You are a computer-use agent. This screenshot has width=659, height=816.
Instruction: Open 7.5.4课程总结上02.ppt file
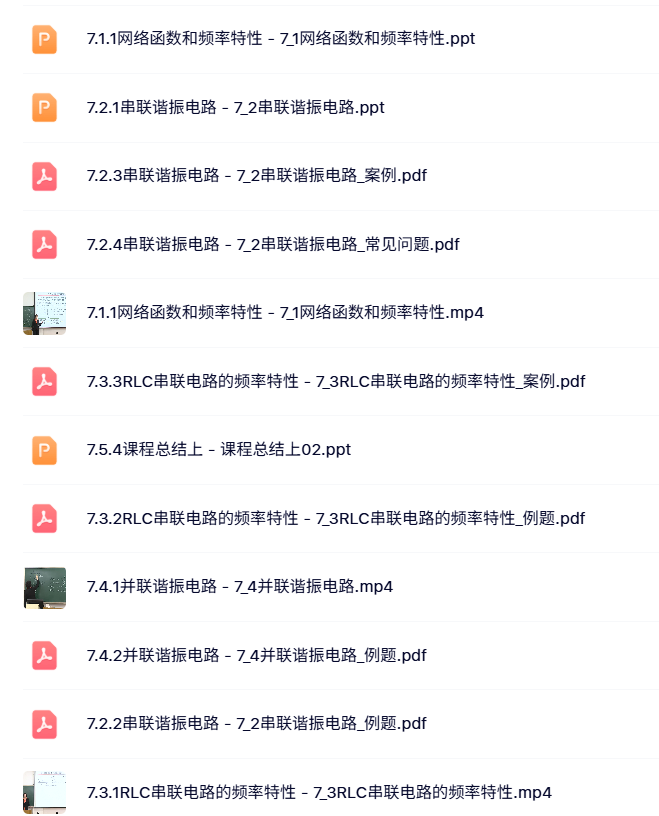tap(219, 449)
